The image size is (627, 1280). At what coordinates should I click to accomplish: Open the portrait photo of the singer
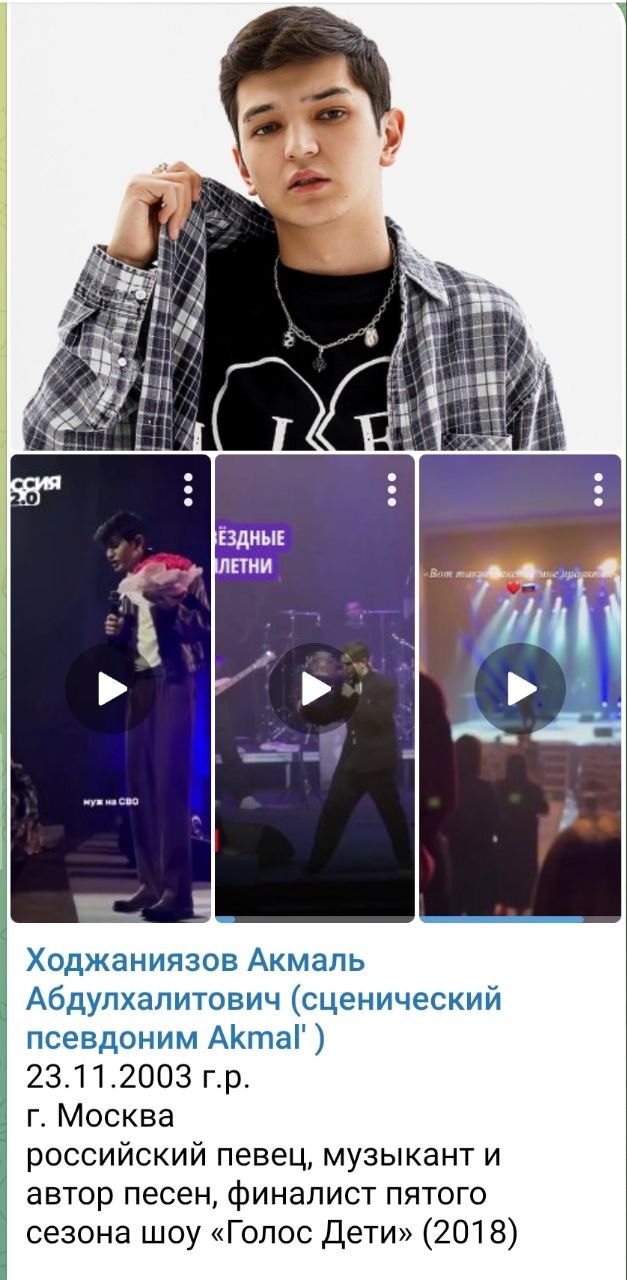[313, 225]
